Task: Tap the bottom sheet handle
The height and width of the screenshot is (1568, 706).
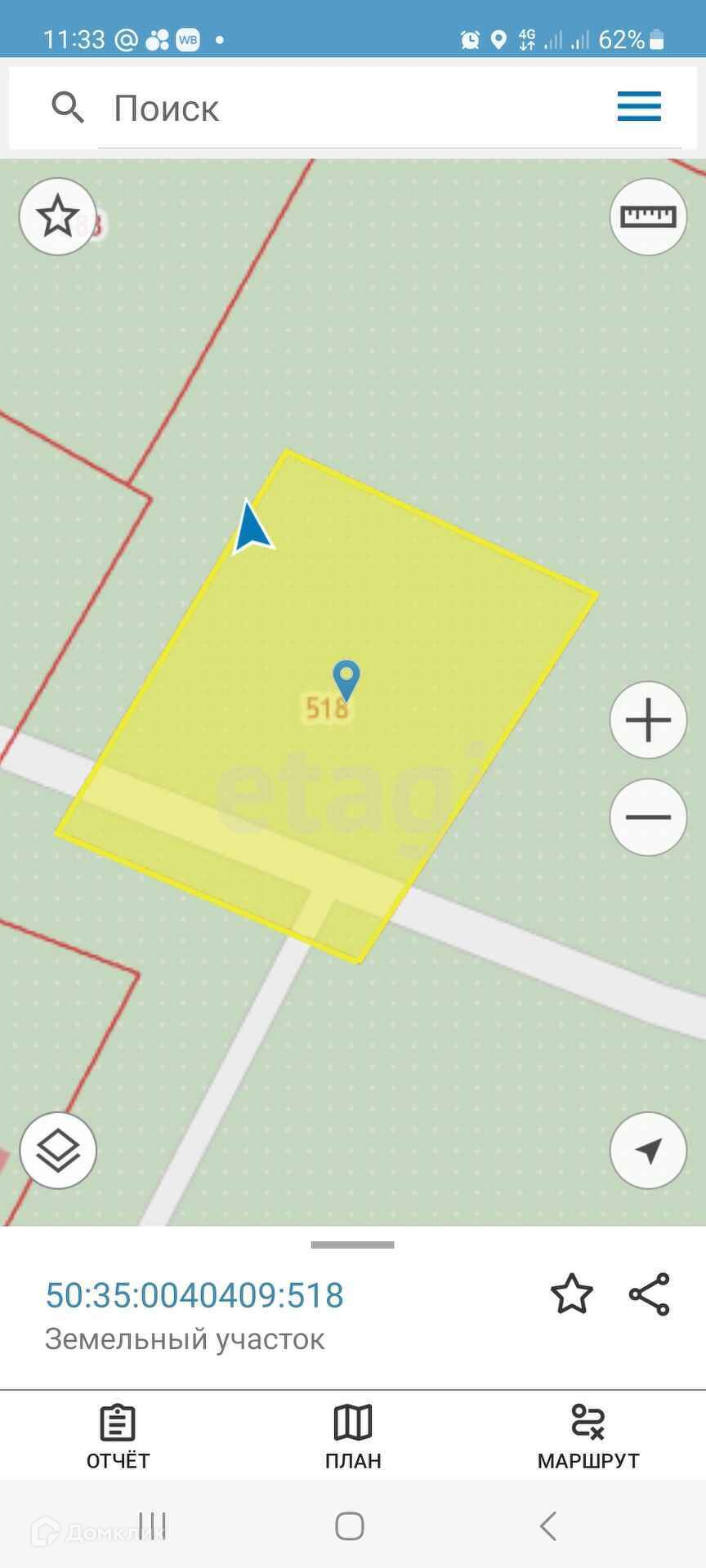Action: tap(353, 1245)
